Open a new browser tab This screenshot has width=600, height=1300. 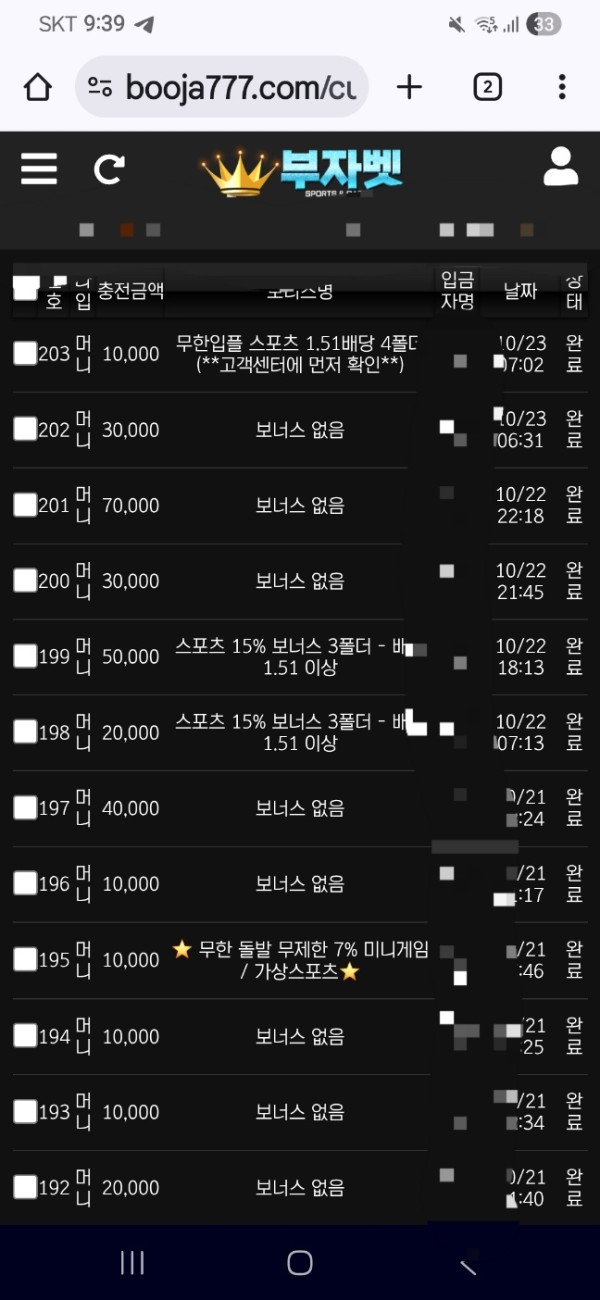click(x=409, y=88)
